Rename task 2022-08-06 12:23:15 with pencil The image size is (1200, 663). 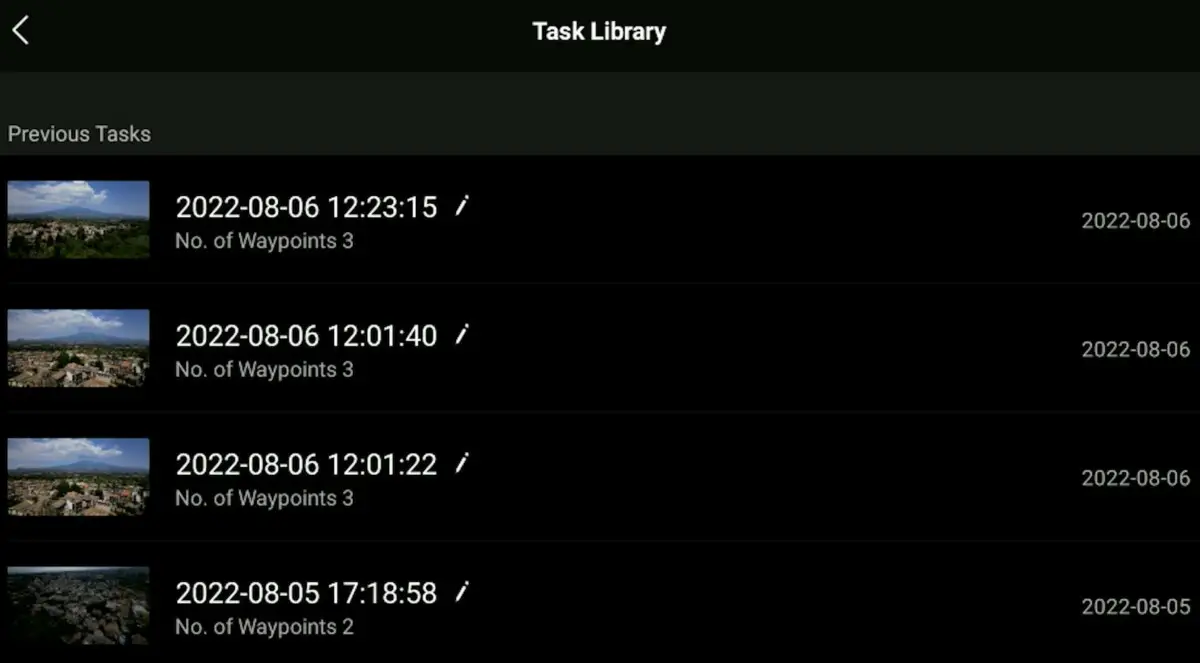462,206
